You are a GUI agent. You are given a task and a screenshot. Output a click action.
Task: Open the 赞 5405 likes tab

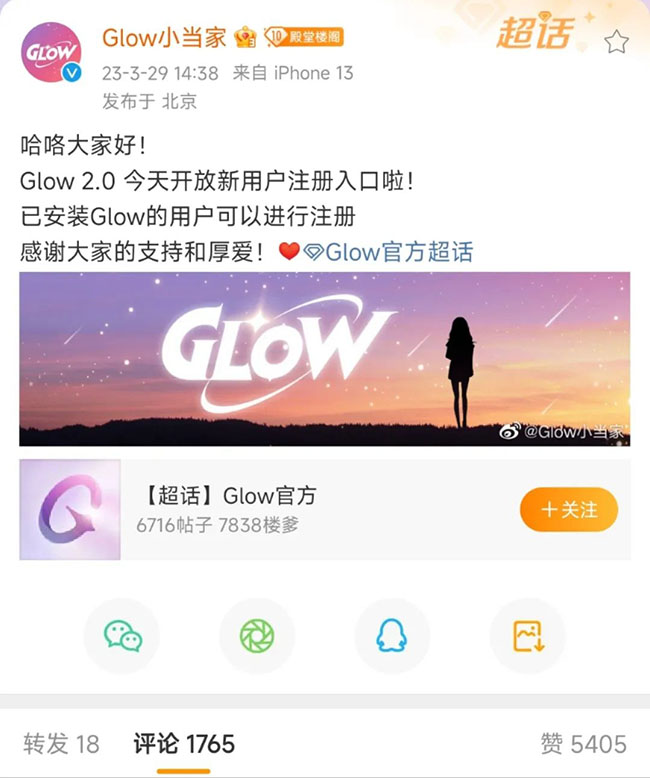pyautogui.click(x=583, y=744)
